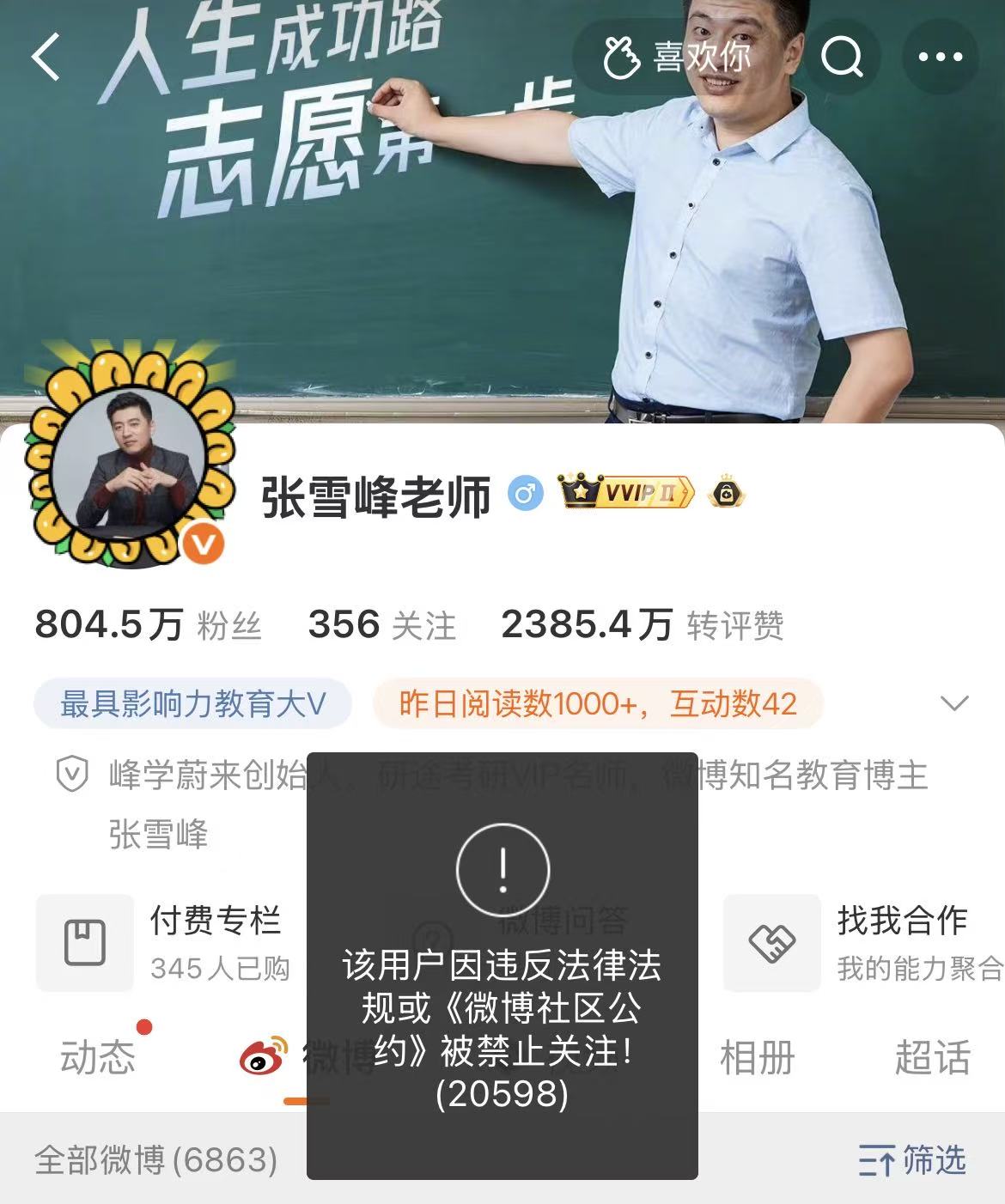Search within this Weibo profile
Screen dimensions: 1005x1204
tap(841, 58)
